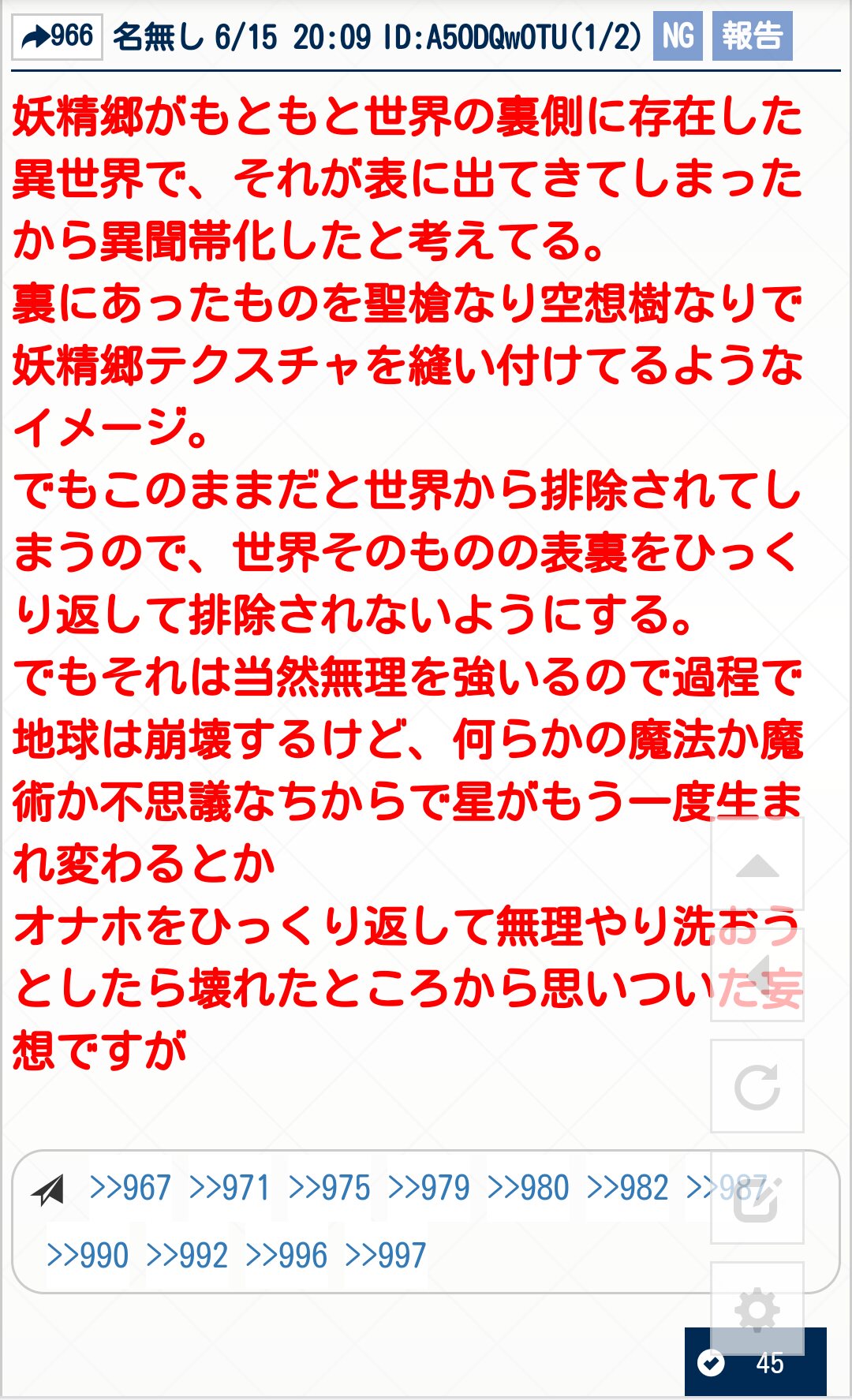Open reply link >>979
852x1400 pixels.
pyautogui.click(x=428, y=1188)
